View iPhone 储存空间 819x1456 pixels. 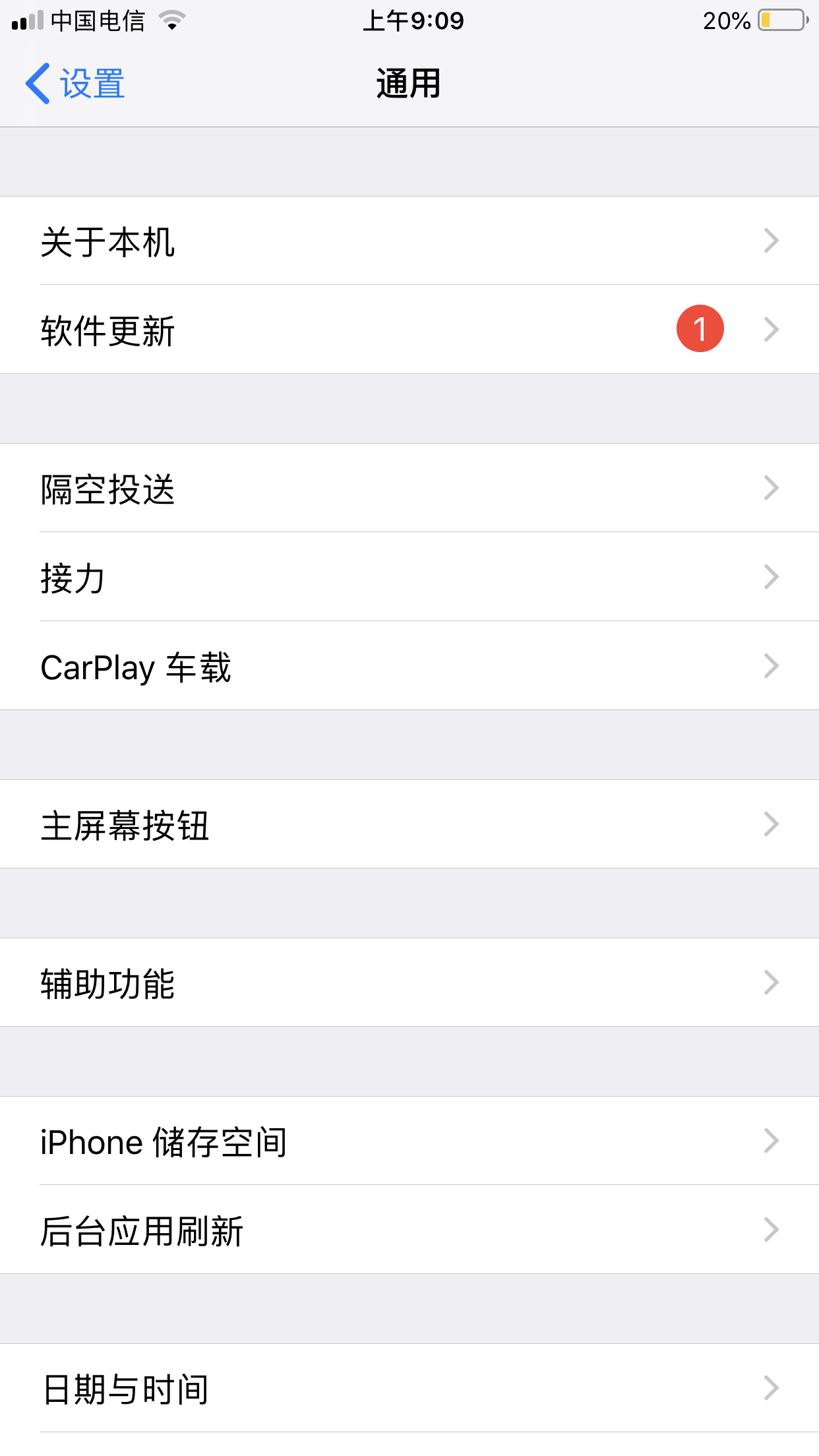(x=409, y=1141)
